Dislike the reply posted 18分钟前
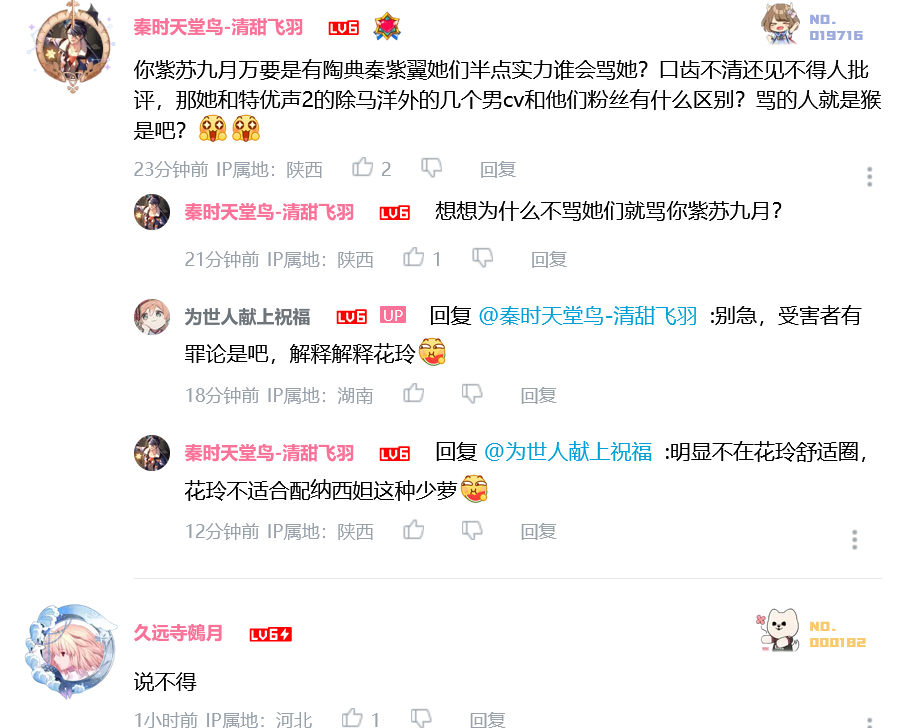916x728 pixels. (x=472, y=394)
